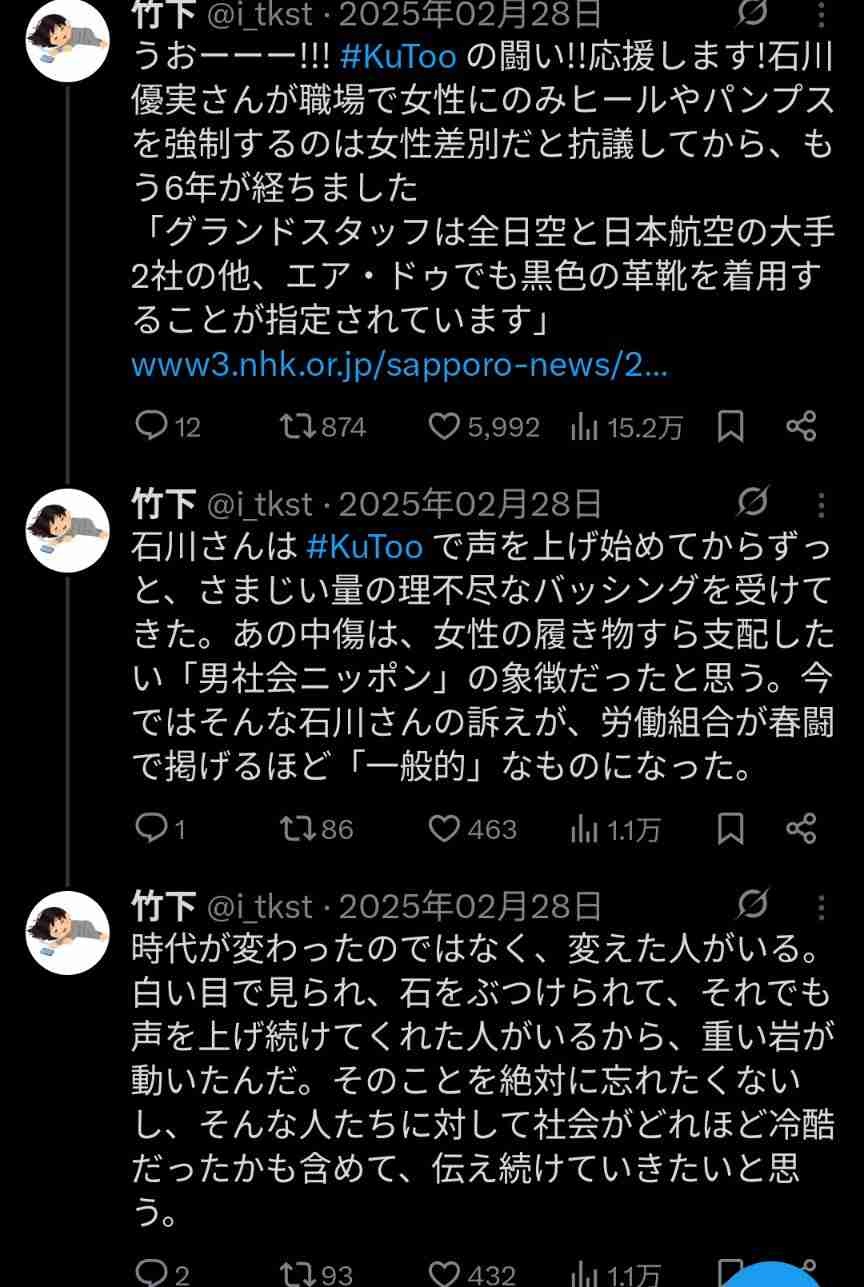Bookmark the tweet about 男社会ニッポン
This screenshot has width=864, height=1287.
(x=731, y=829)
